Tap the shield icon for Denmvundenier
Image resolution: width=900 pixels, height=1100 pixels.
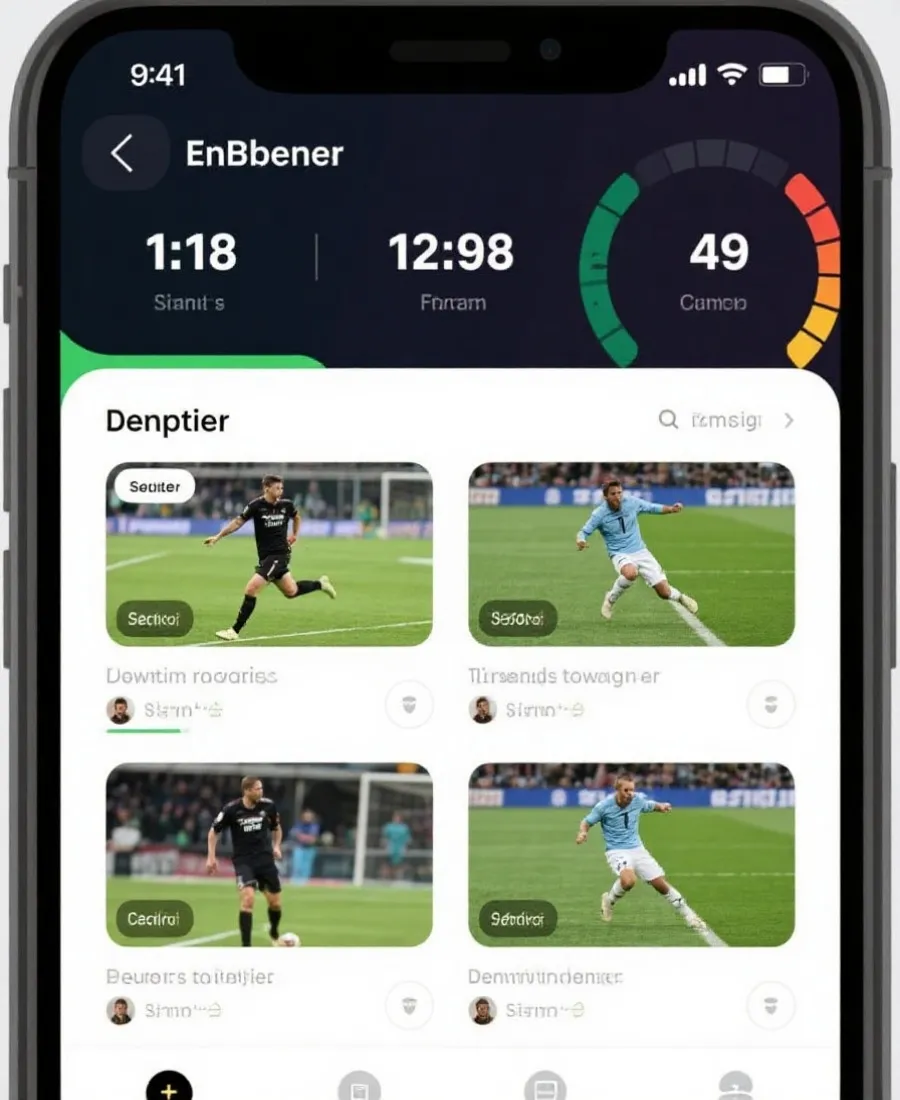coord(771,1005)
